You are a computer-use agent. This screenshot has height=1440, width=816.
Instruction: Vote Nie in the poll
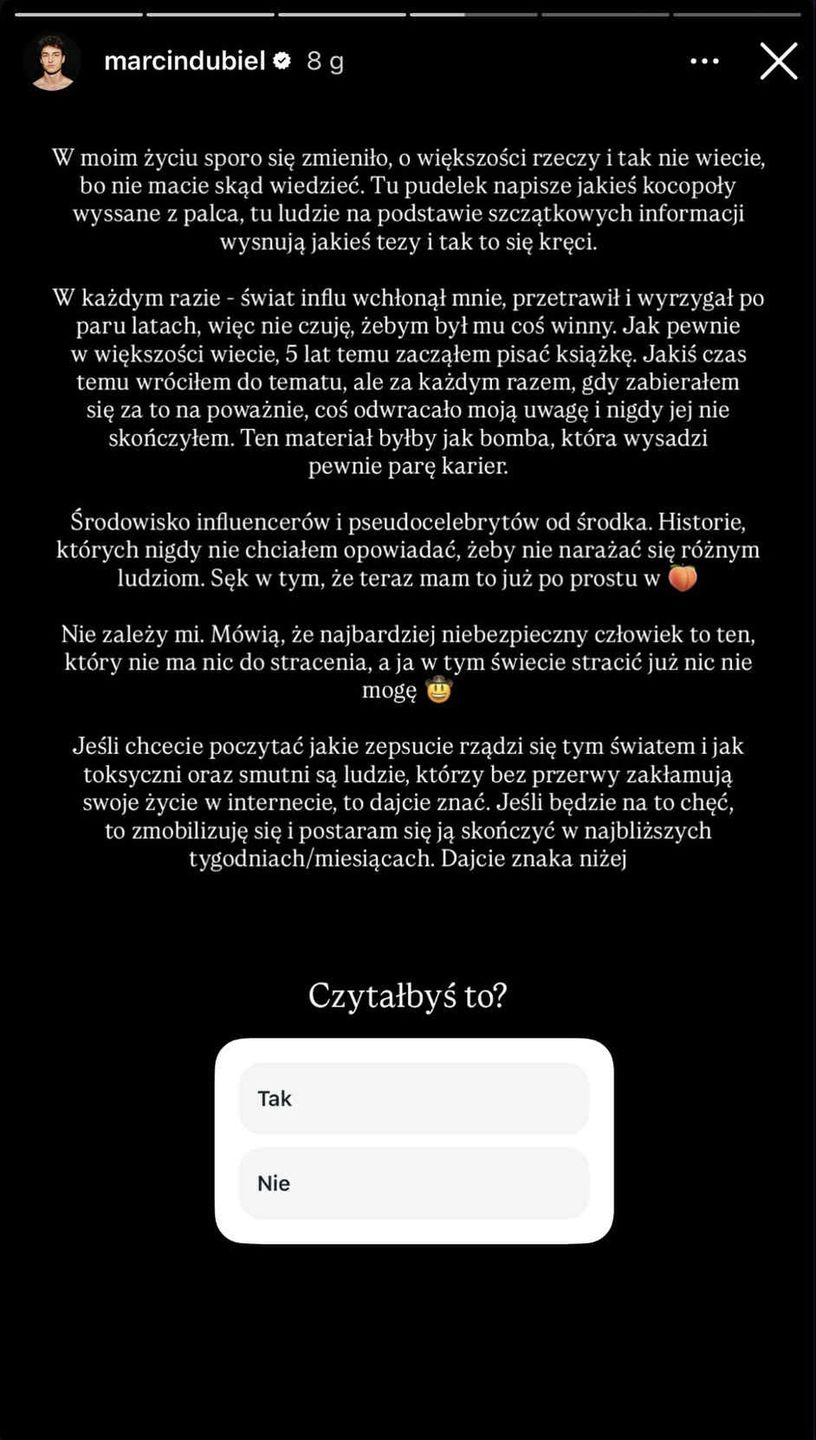413,1183
